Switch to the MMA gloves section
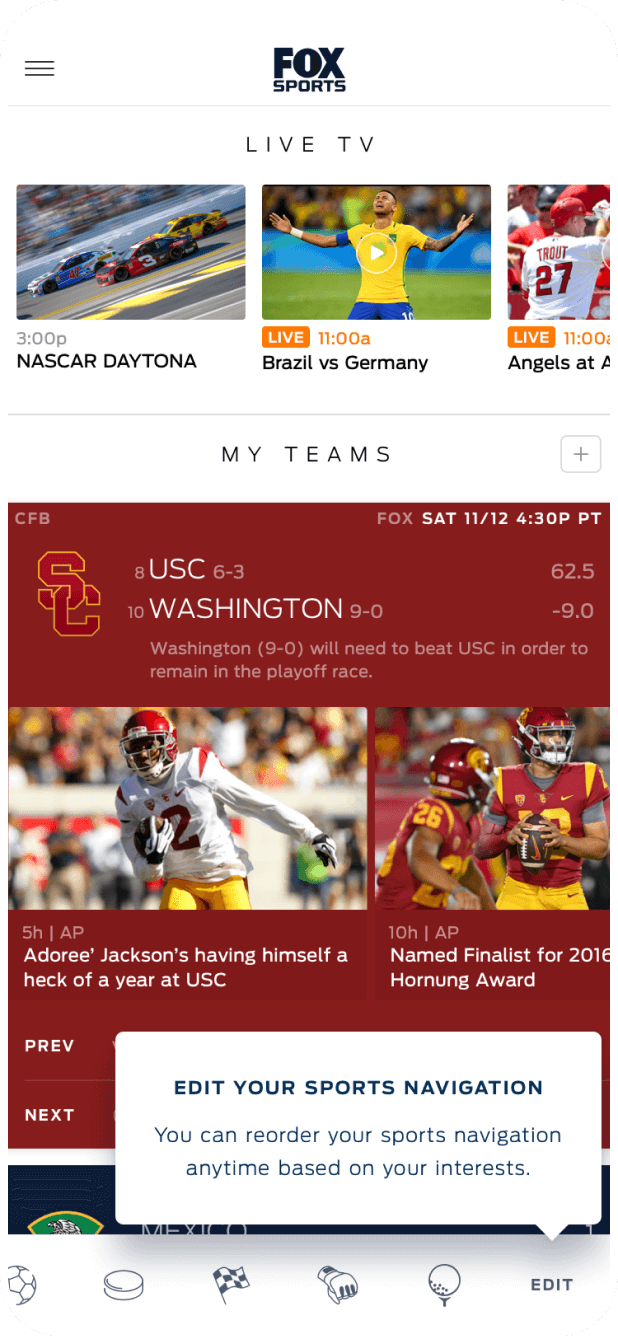Screen dimensions: 618x1337 338,1284
